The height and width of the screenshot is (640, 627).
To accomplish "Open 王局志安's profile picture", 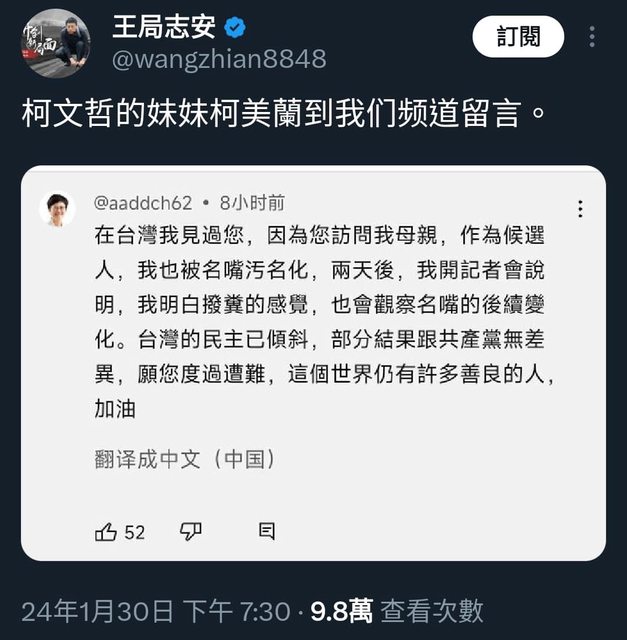I will (x=56, y=43).
